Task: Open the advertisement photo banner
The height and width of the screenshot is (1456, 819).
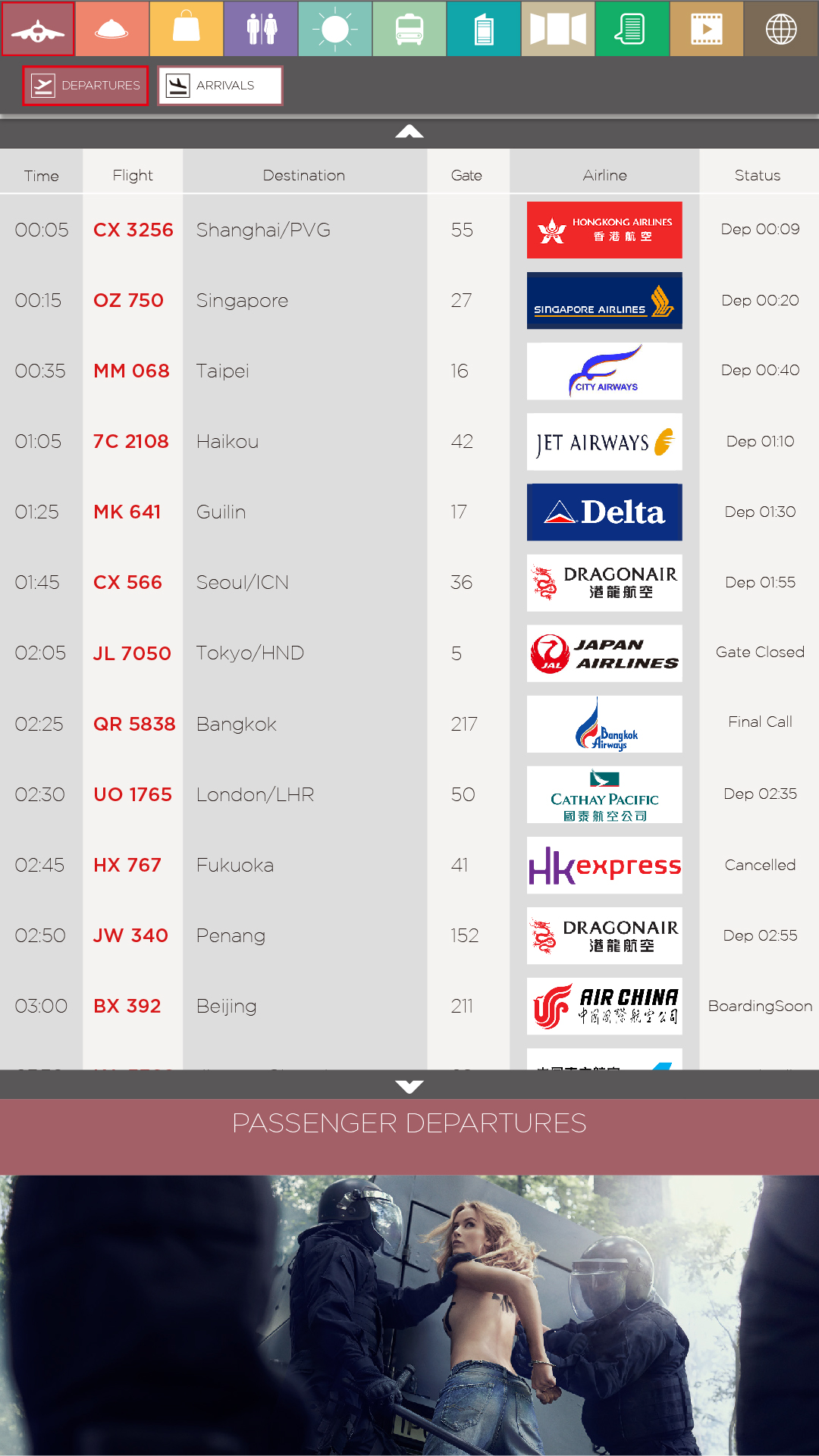Action: pos(409,1315)
